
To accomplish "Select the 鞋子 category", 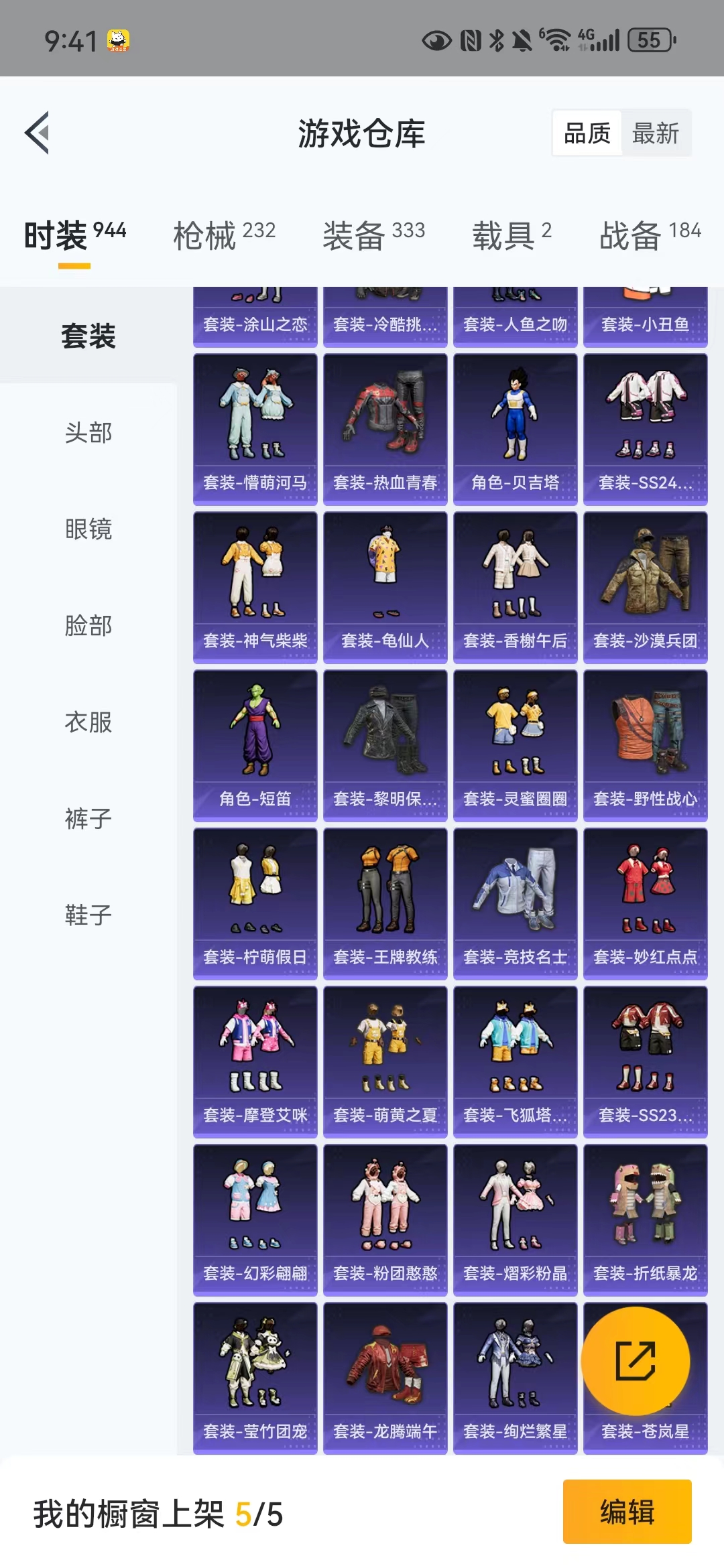I will coord(88,915).
